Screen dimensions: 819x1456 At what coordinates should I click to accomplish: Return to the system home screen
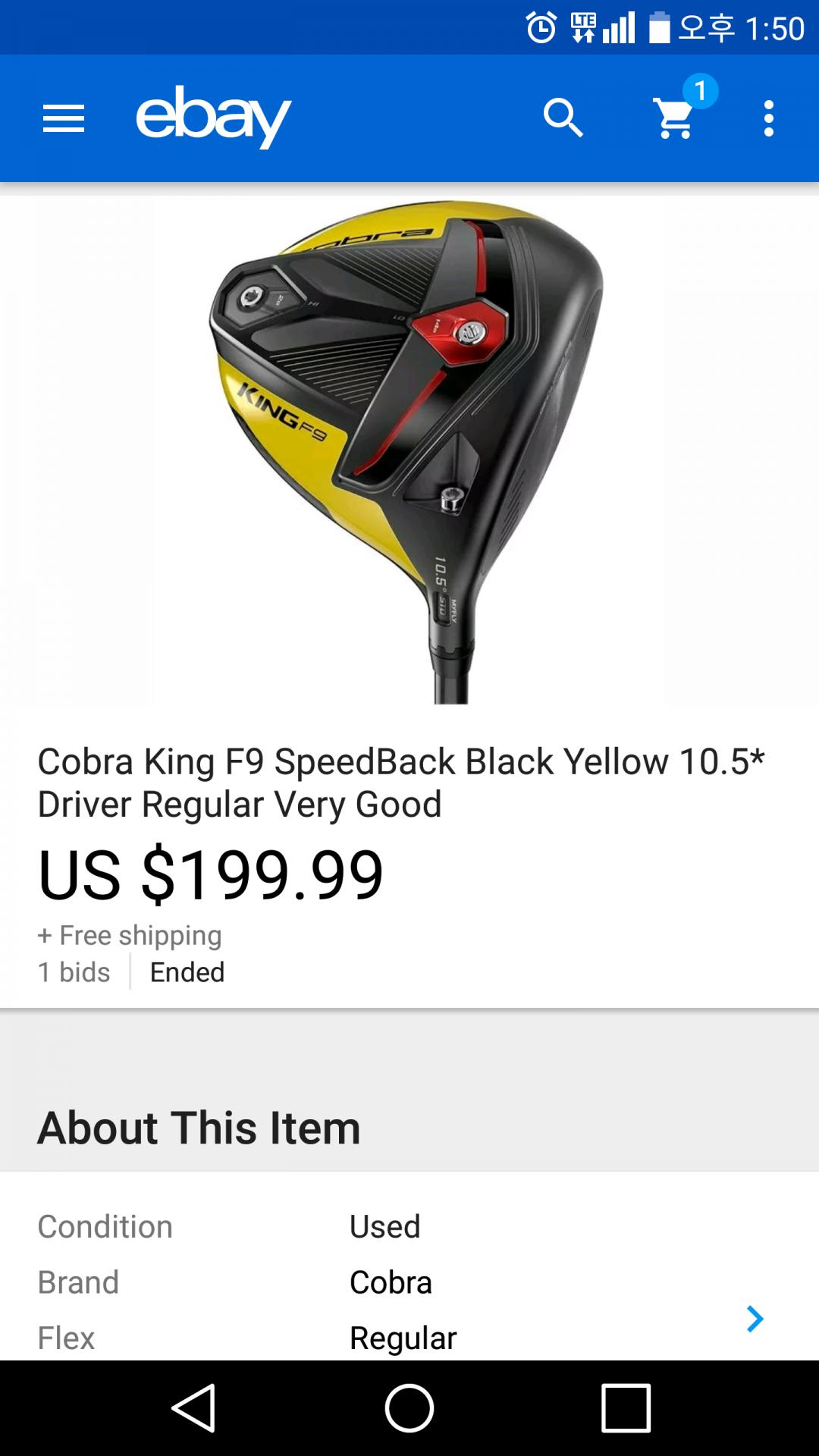[x=409, y=1408]
